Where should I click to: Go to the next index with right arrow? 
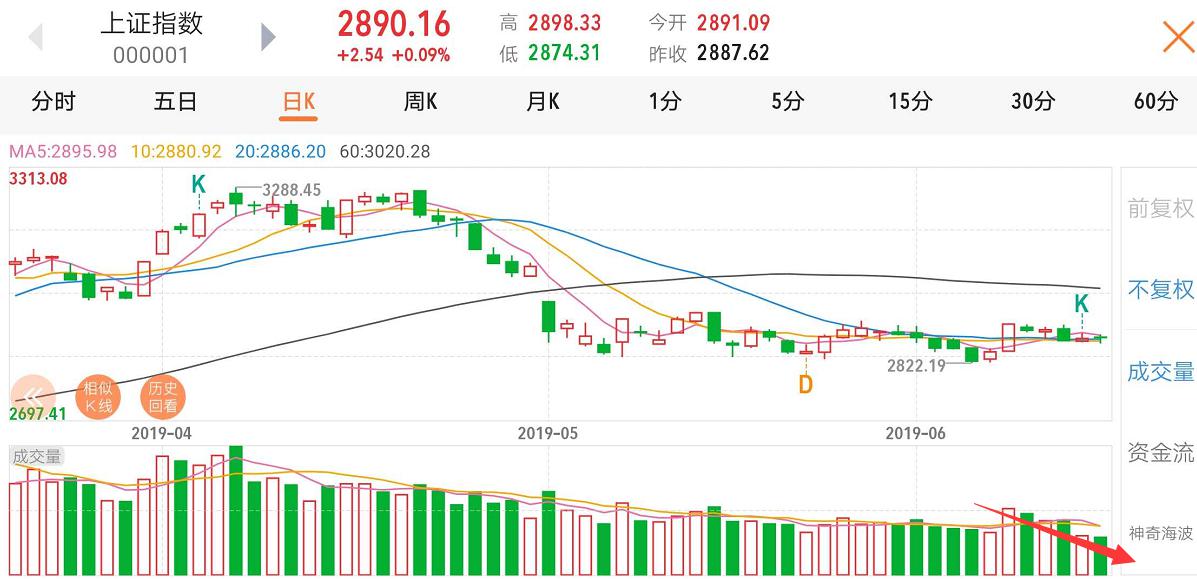point(267,38)
